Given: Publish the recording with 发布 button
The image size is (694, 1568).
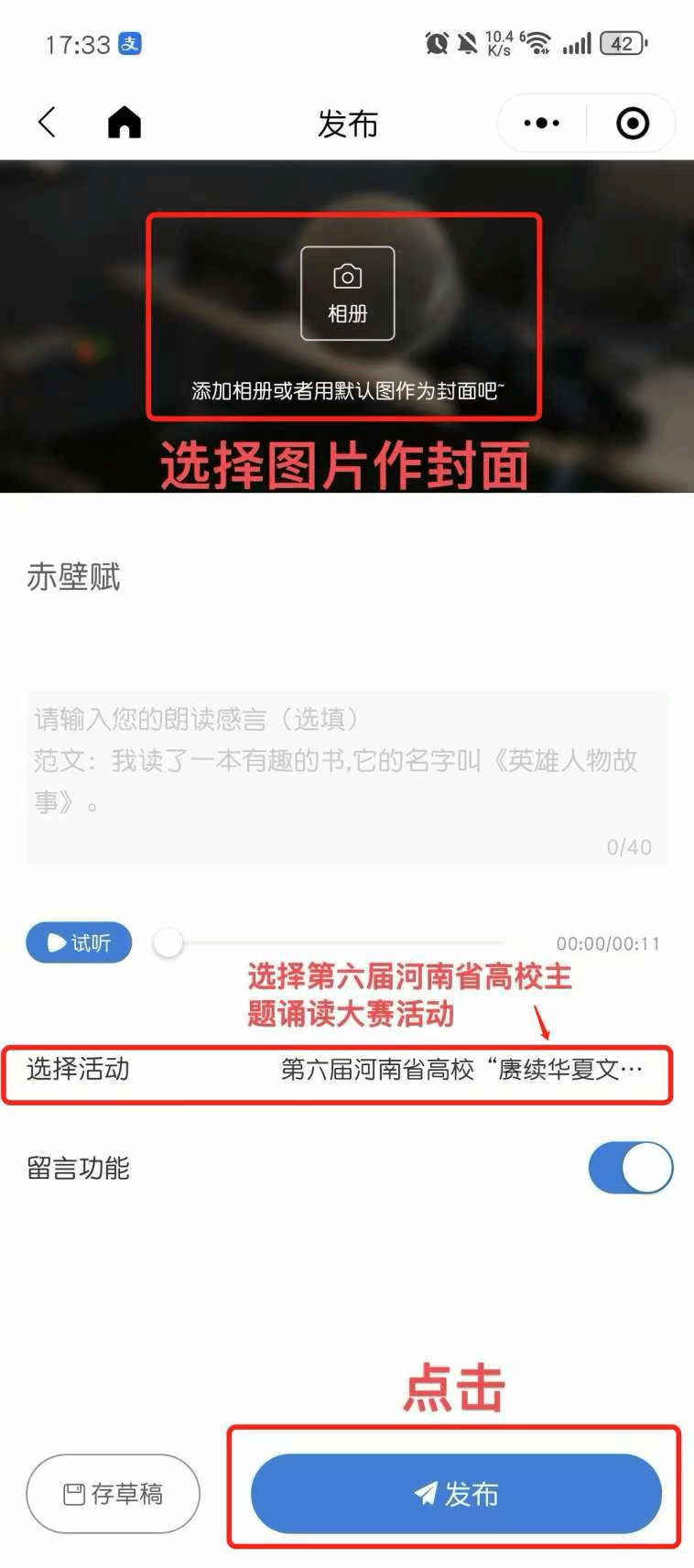Looking at the screenshot, I should click(x=456, y=1494).
